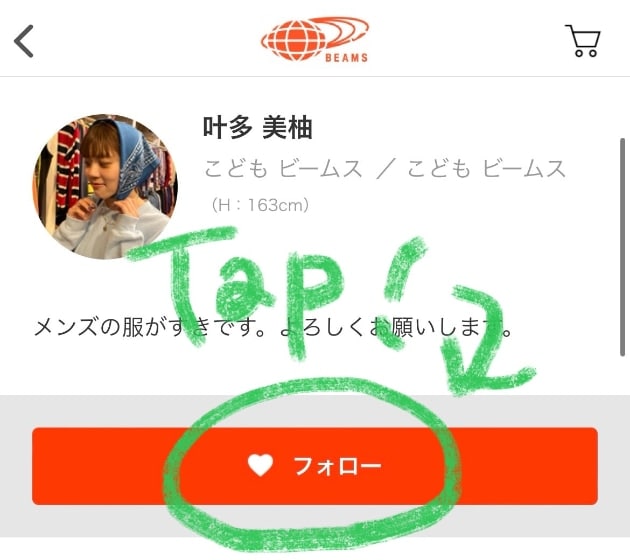
Task: Go back using the top-left arrow
Action: (24, 41)
